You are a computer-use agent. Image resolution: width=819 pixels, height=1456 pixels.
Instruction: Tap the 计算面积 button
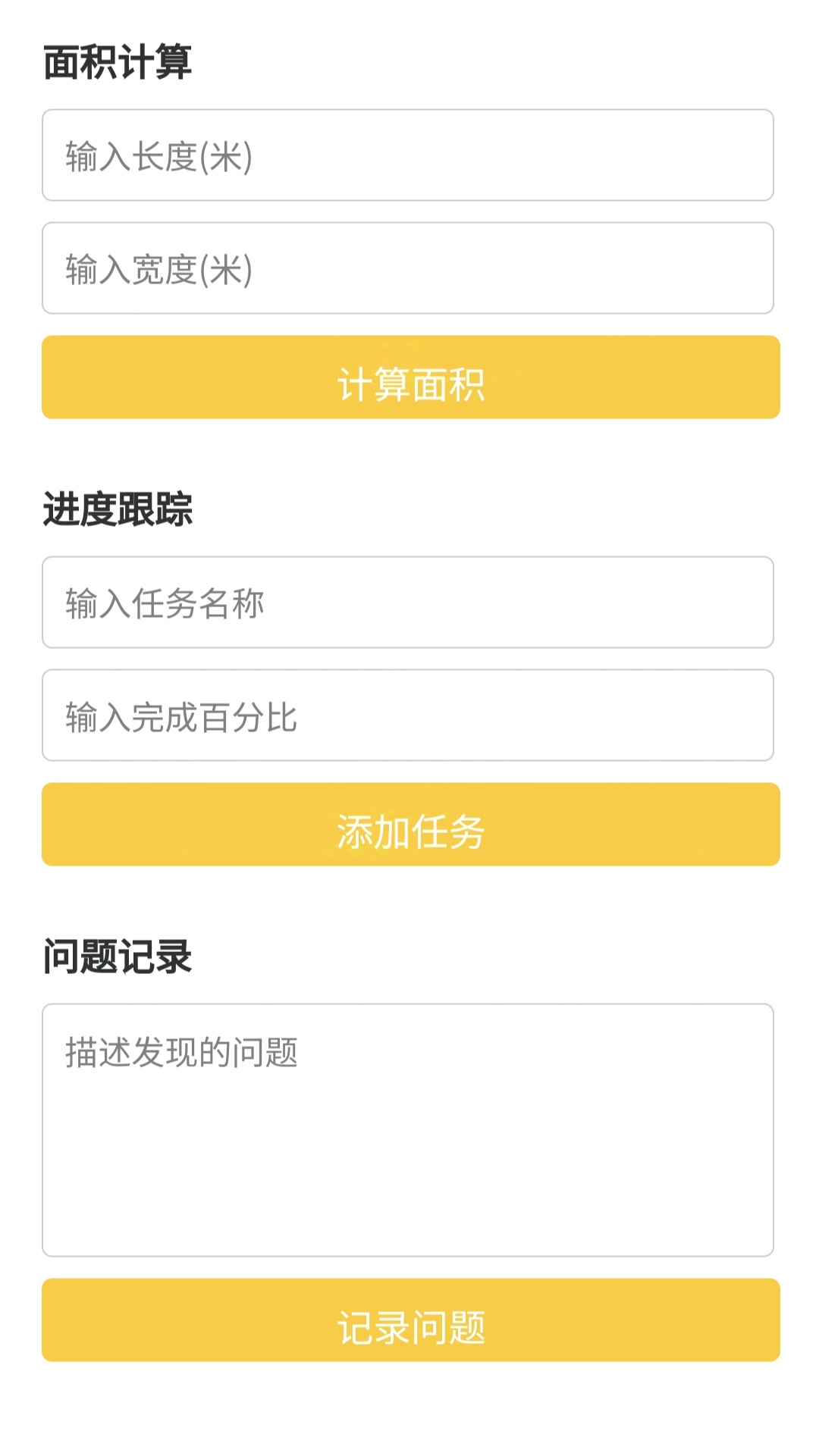[x=411, y=377]
